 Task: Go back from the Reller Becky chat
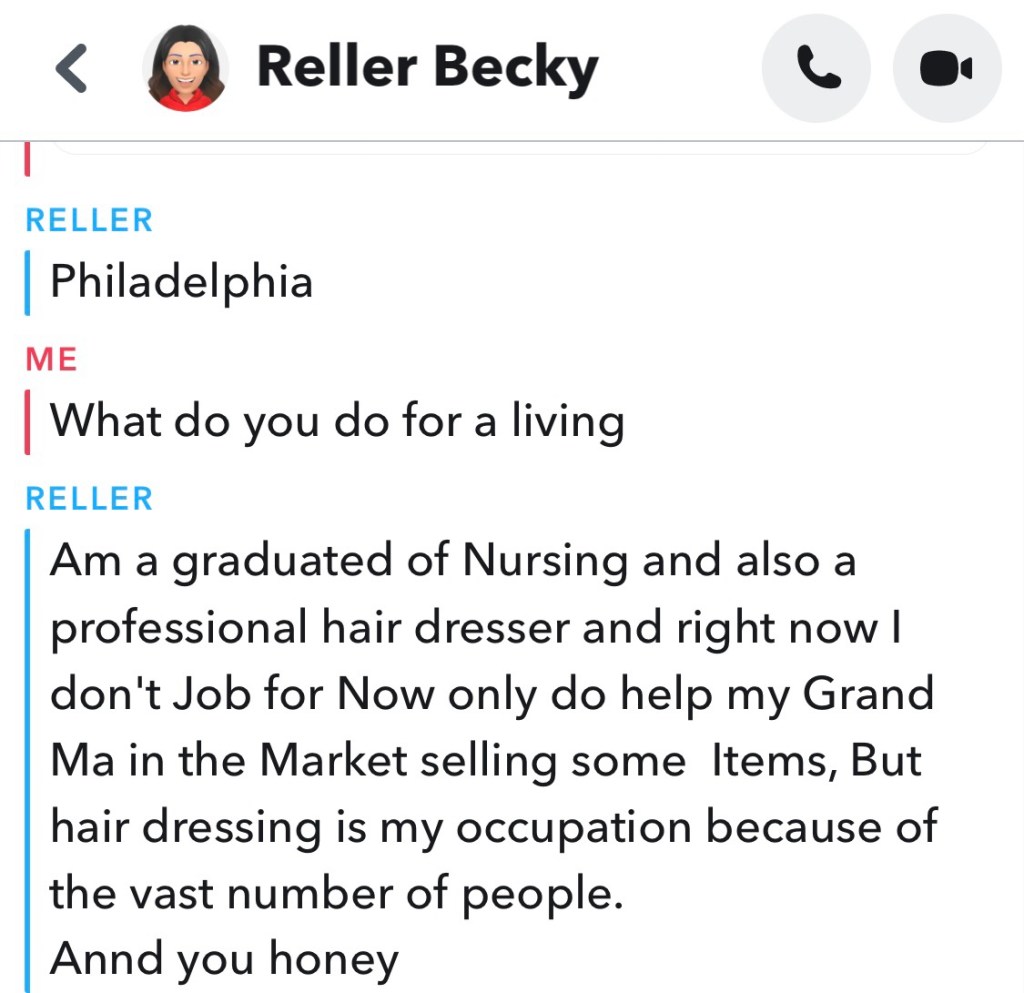point(73,69)
